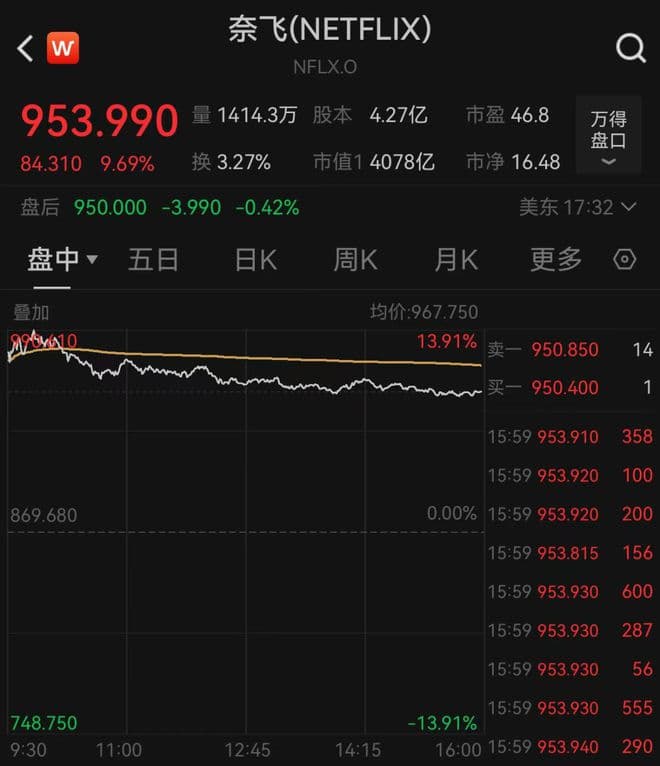Open the red W app icon
Screen dimensions: 660x766
(x=62, y=48)
